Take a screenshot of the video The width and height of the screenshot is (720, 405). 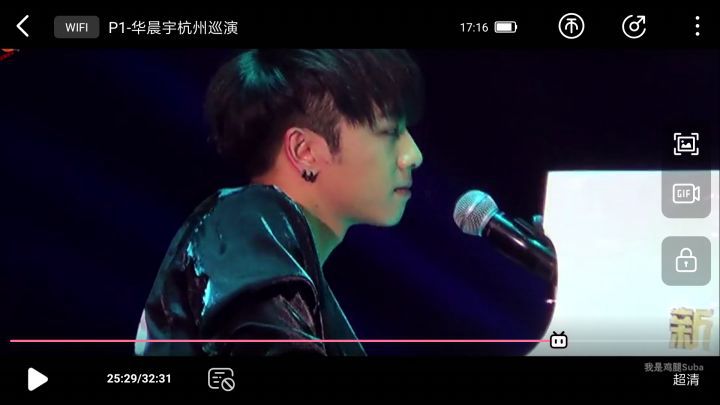[686, 144]
